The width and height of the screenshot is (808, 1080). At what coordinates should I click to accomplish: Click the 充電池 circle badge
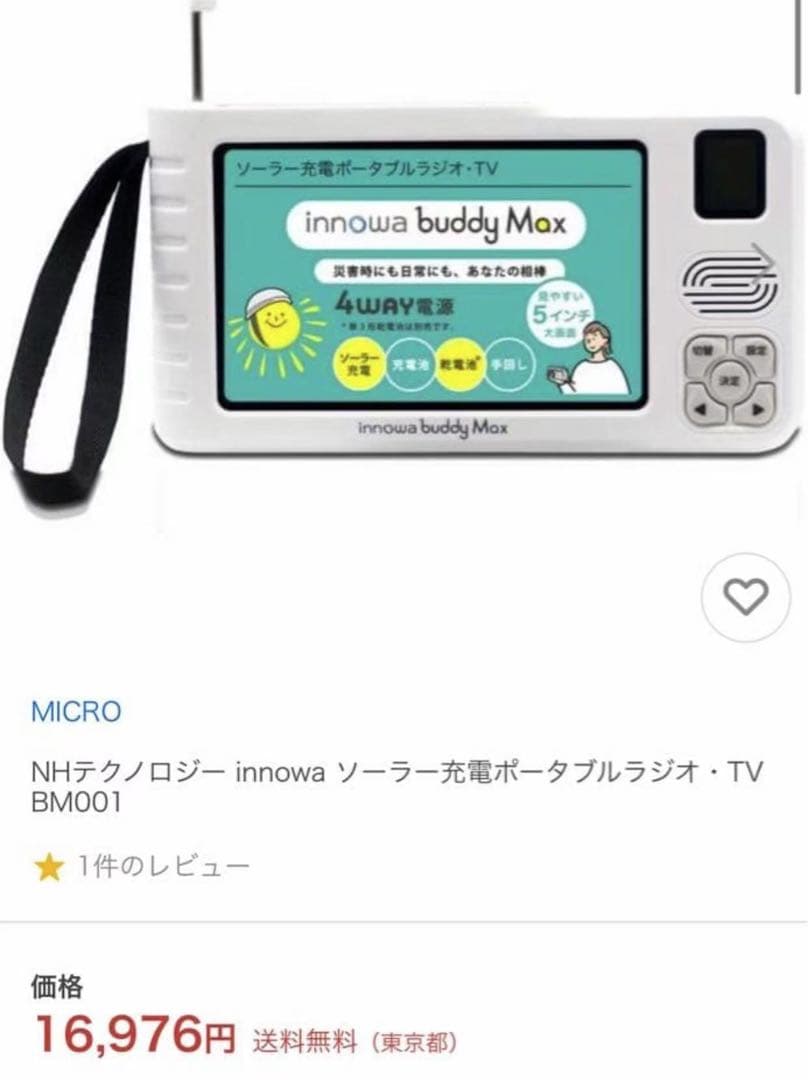409,366
